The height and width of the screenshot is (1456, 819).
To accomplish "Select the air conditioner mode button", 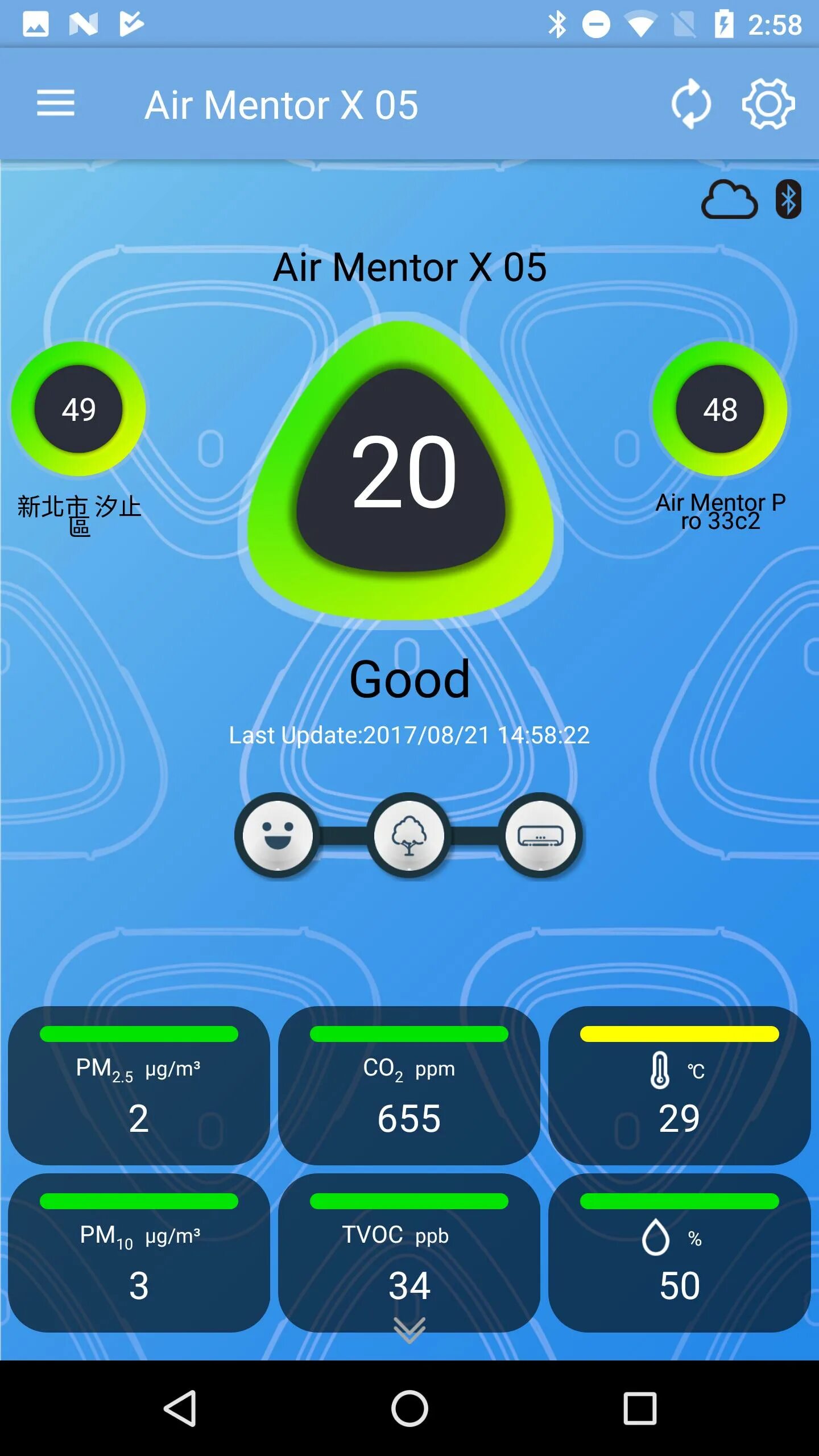I will pos(540,835).
